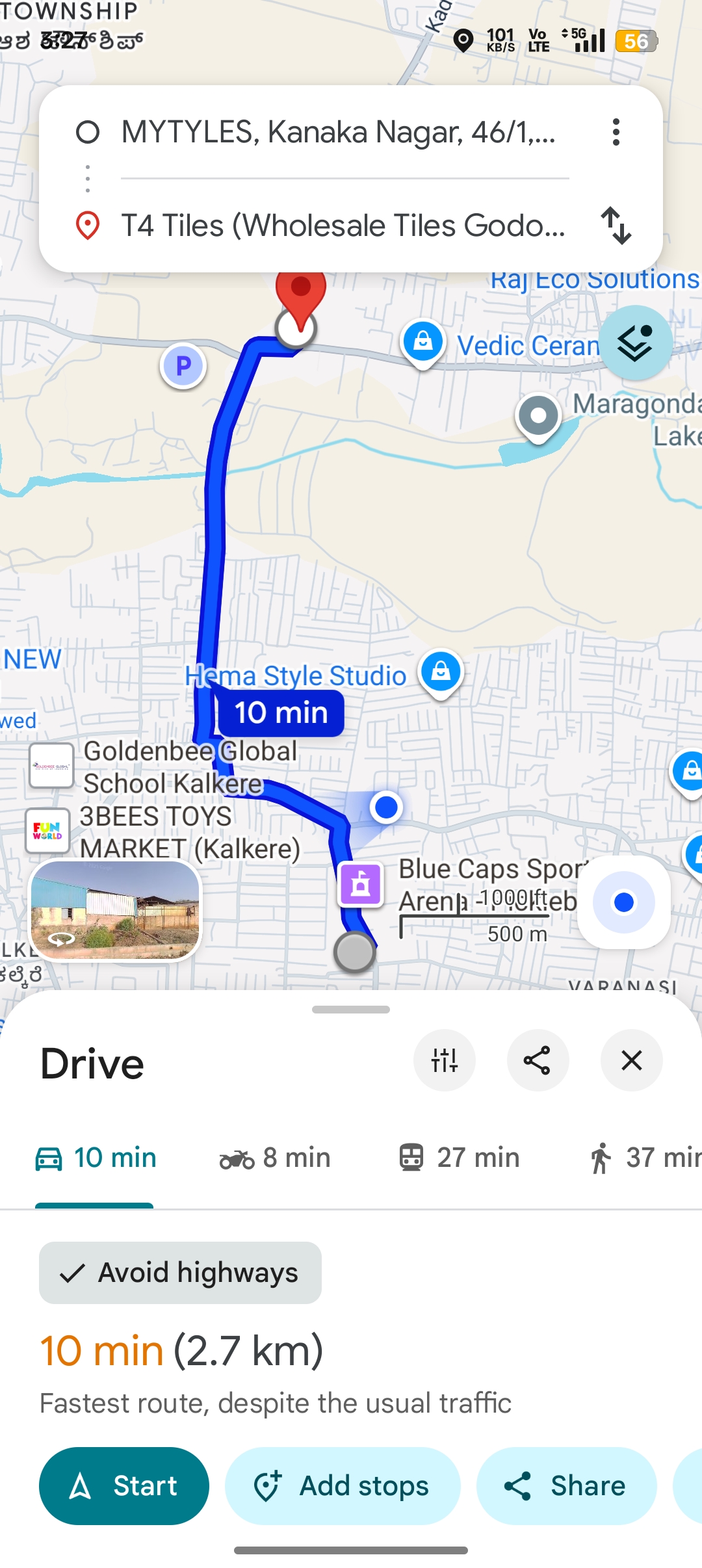
Task: Share directions via the round share icon
Action: pos(538,1060)
